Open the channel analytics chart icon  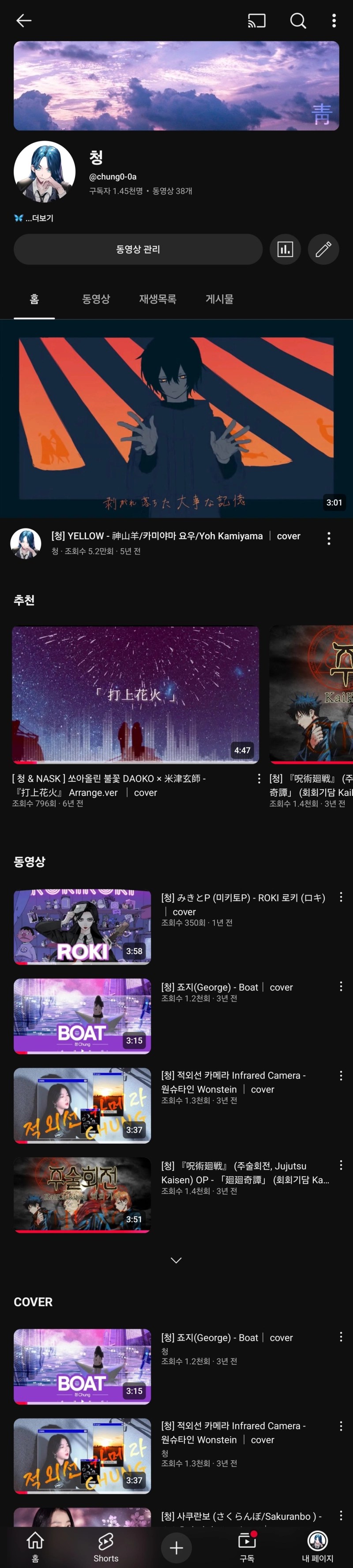(285, 249)
